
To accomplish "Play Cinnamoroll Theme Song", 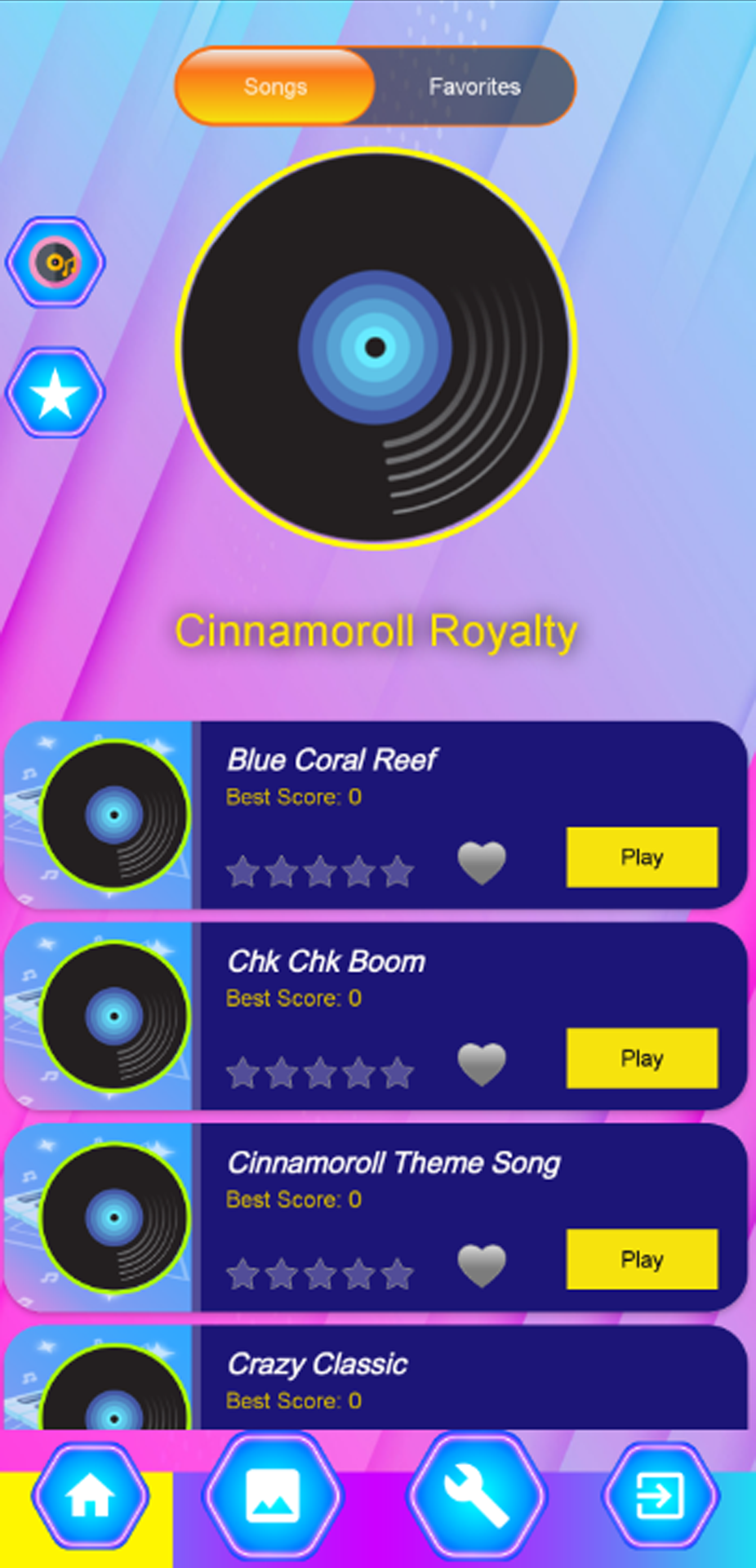I will click(x=642, y=1258).
